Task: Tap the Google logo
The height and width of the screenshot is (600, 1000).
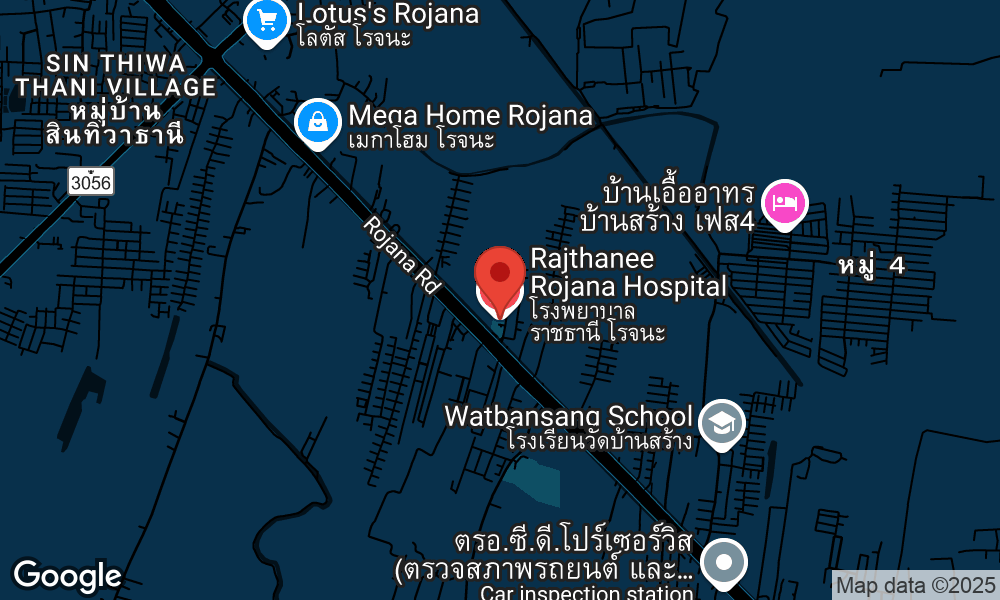Action: (x=67, y=576)
